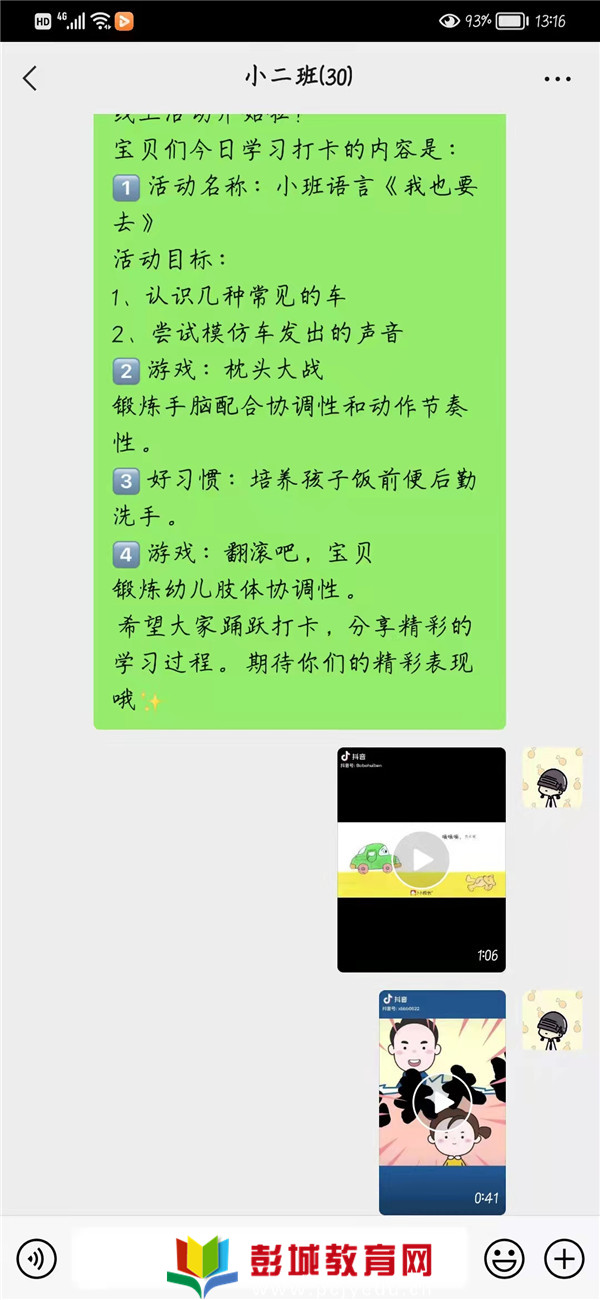Open the sender avatar beside the 0:41 video
This screenshot has width=600, height=1300.
coord(552,1020)
